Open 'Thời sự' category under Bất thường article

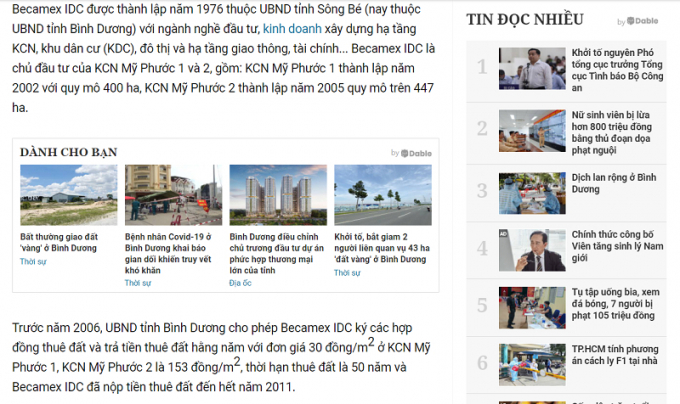click(x=33, y=262)
